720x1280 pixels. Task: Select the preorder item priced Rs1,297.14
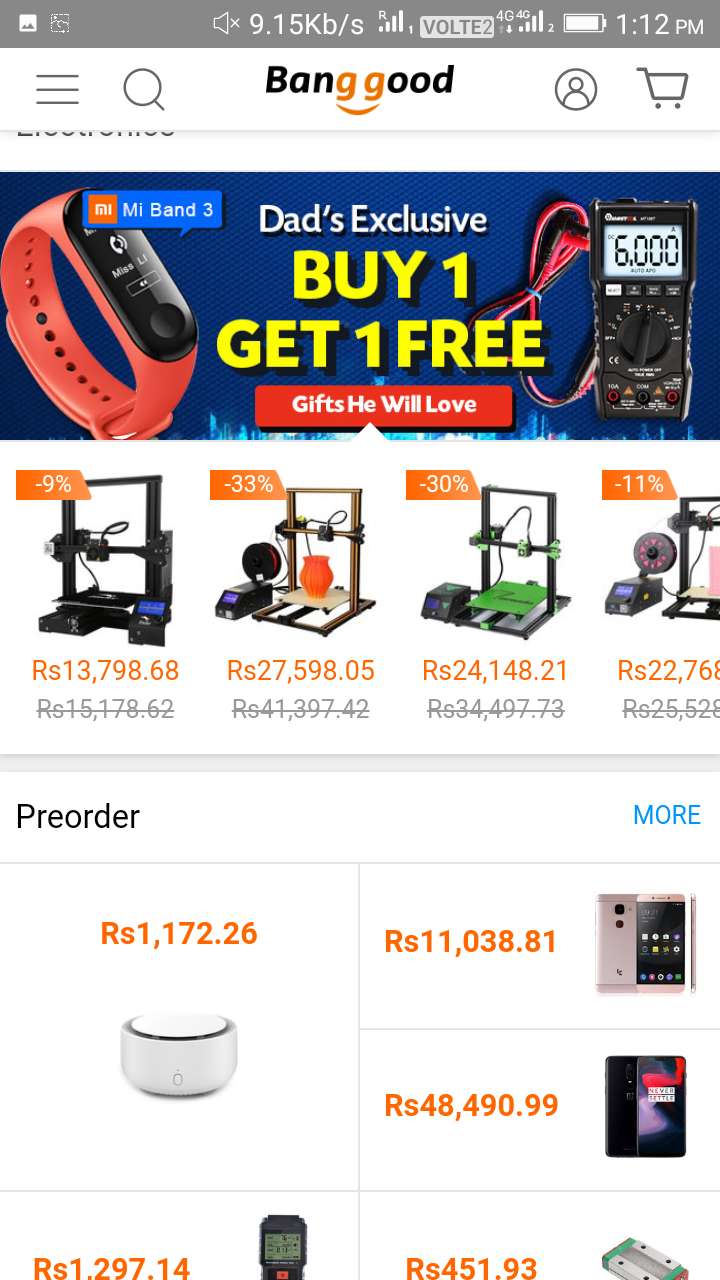[x=179, y=1245]
